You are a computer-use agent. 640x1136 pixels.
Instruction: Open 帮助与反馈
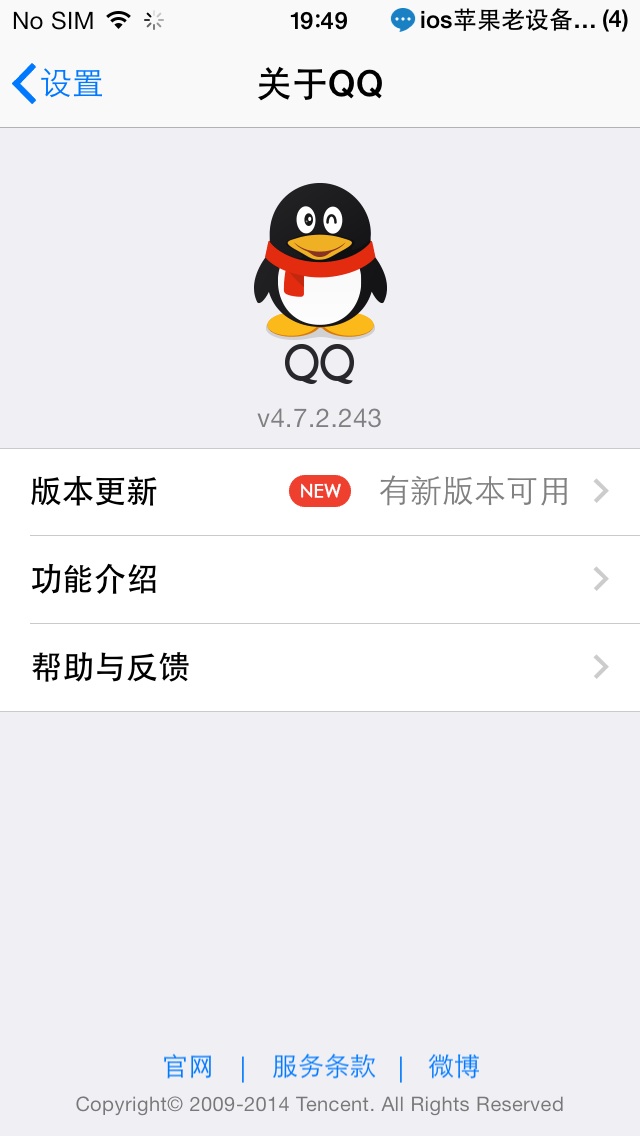coord(320,668)
